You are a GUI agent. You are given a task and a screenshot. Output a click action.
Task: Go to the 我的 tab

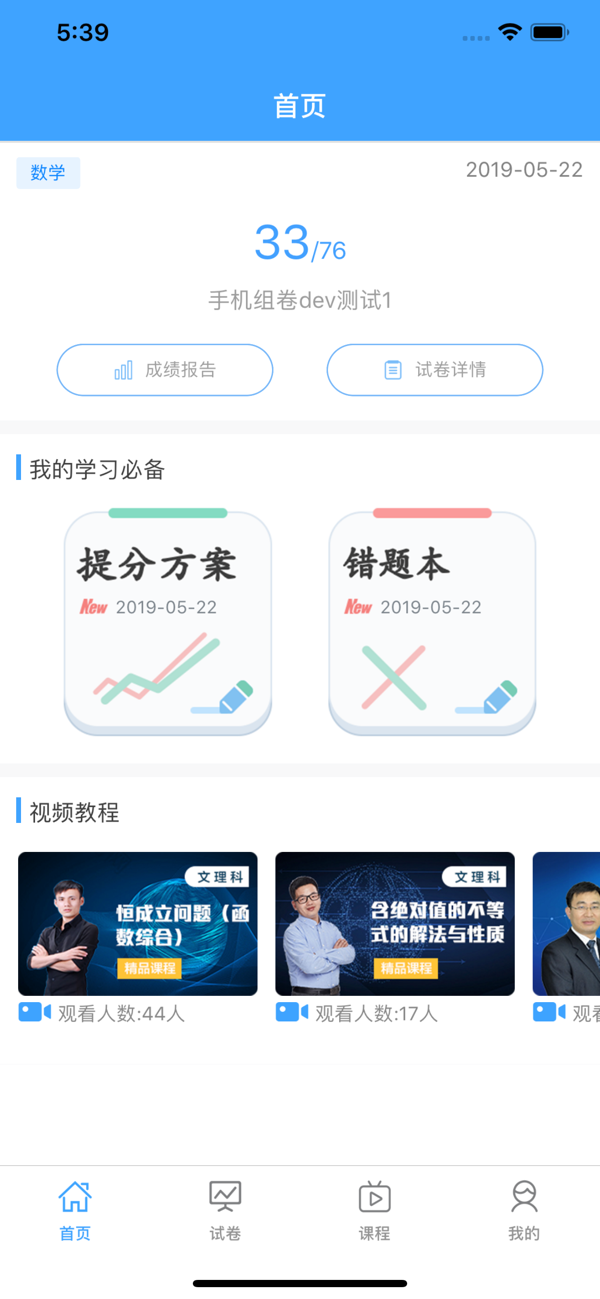(x=524, y=1211)
